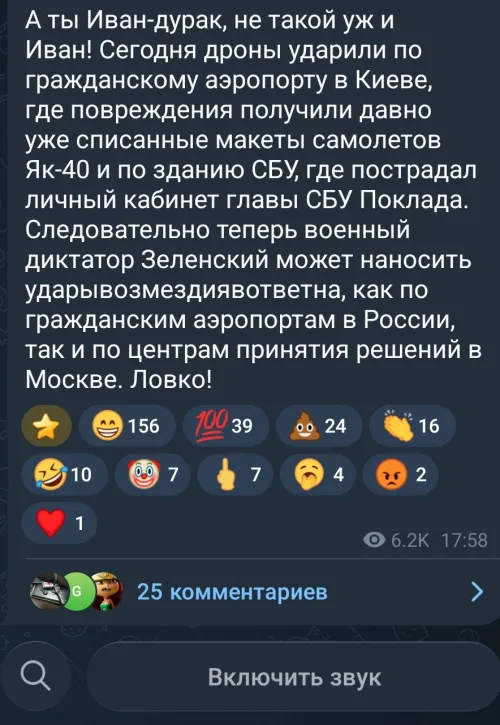Viewport: 500px width, 725px height.
Task: Add the clapping hands reaction
Action: coord(413,425)
